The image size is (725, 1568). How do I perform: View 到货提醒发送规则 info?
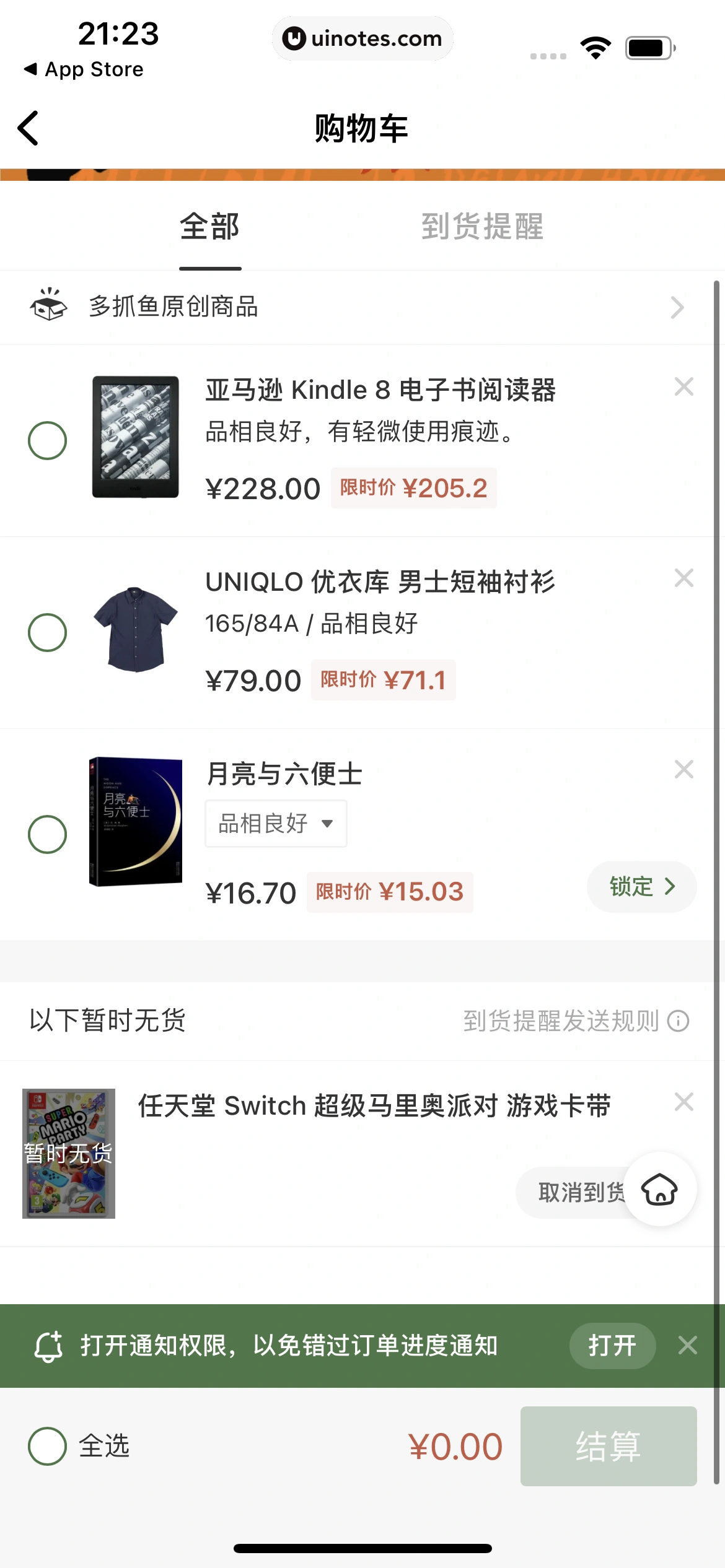tap(576, 1021)
